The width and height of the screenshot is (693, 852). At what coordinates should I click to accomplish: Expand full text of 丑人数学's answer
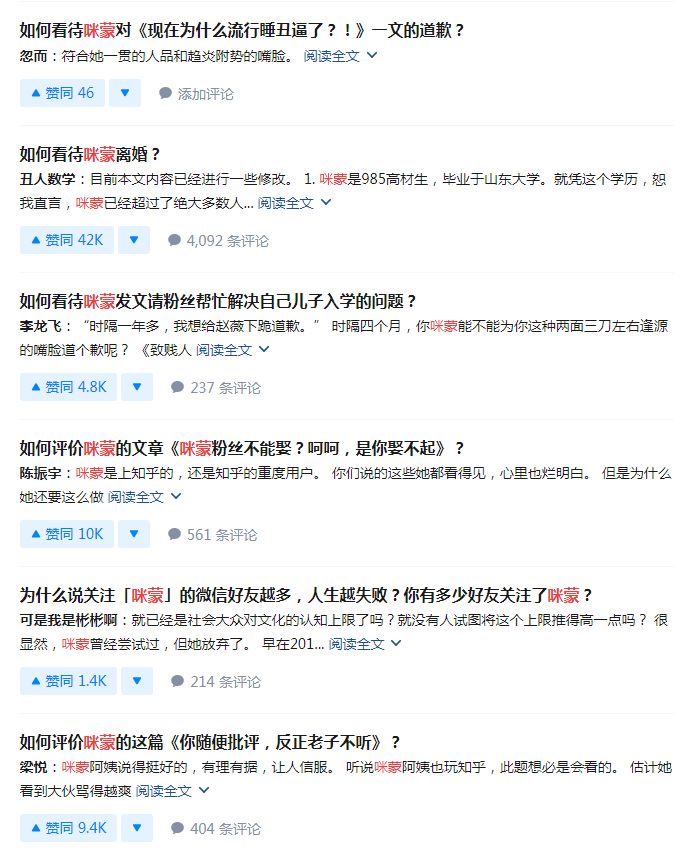(294, 203)
